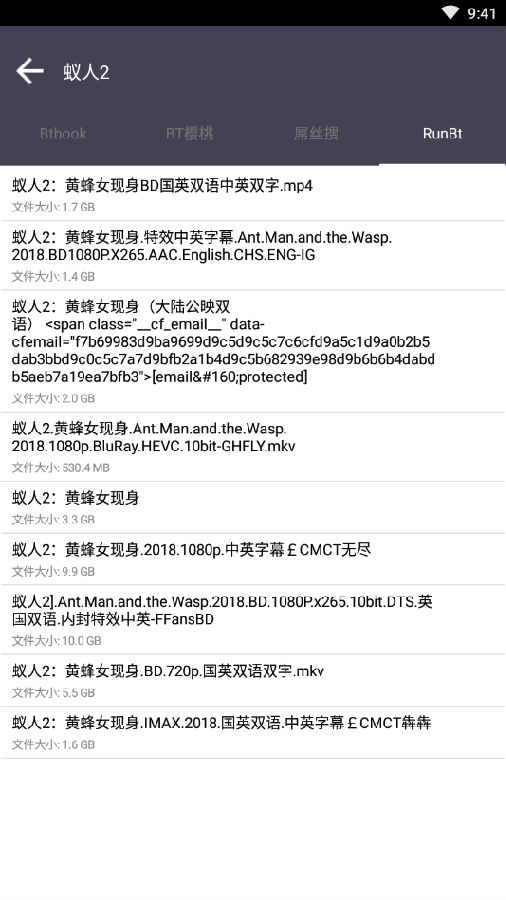The height and width of the screenshot is (900, 506).
Task: Open the 2.0 GB 大陆公映双语 result
Action: 253,351
